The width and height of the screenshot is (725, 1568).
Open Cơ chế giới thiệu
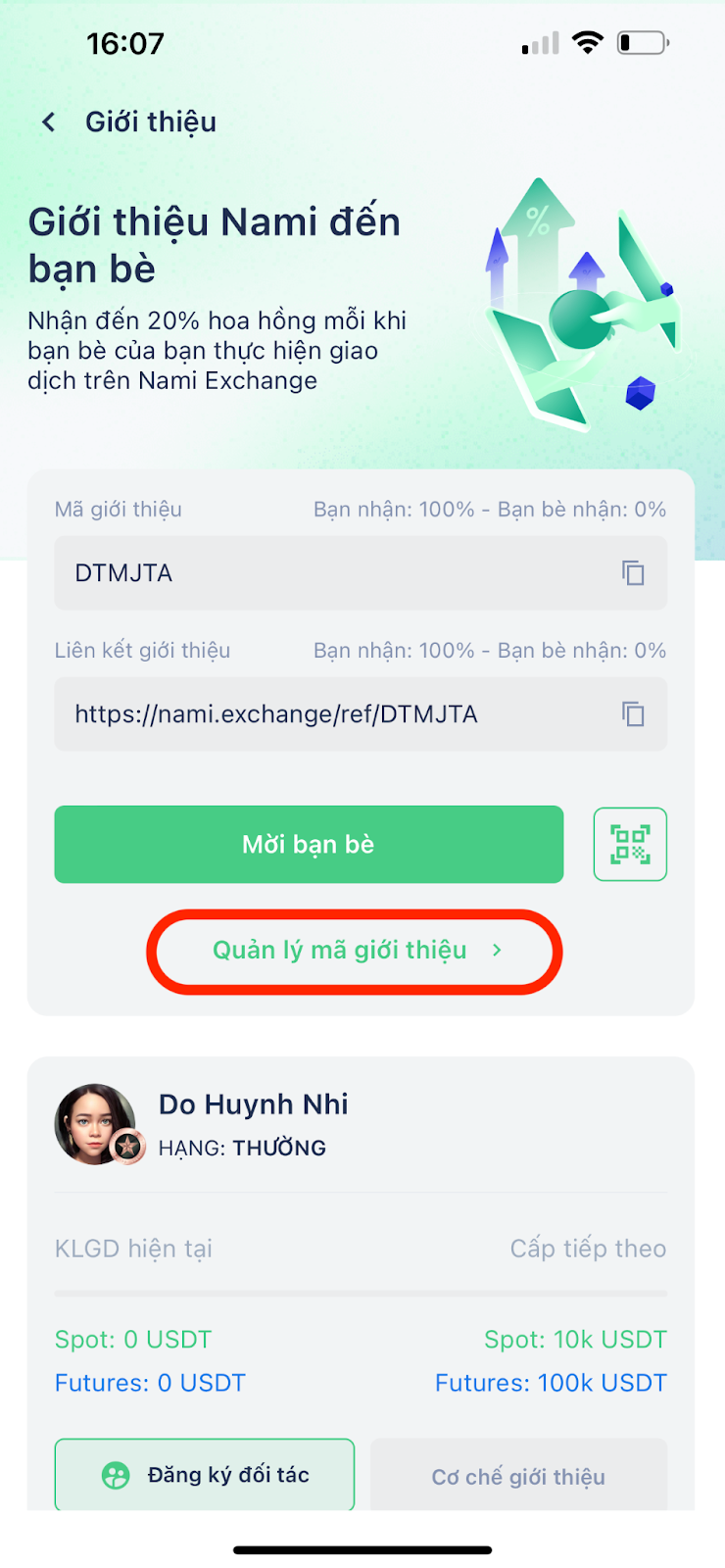(518, 1476)
